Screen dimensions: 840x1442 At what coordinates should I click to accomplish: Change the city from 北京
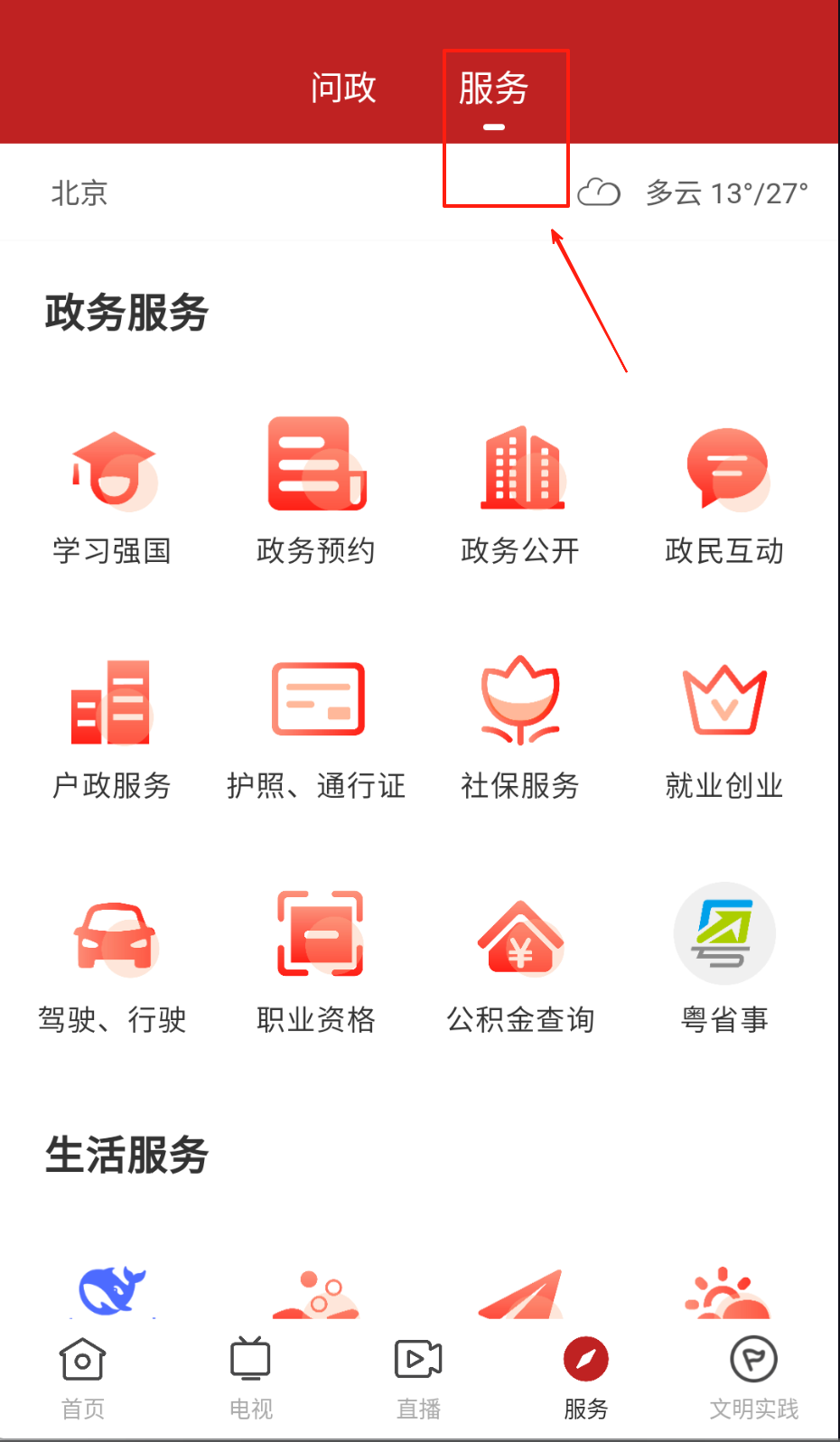tap(79, 192)
